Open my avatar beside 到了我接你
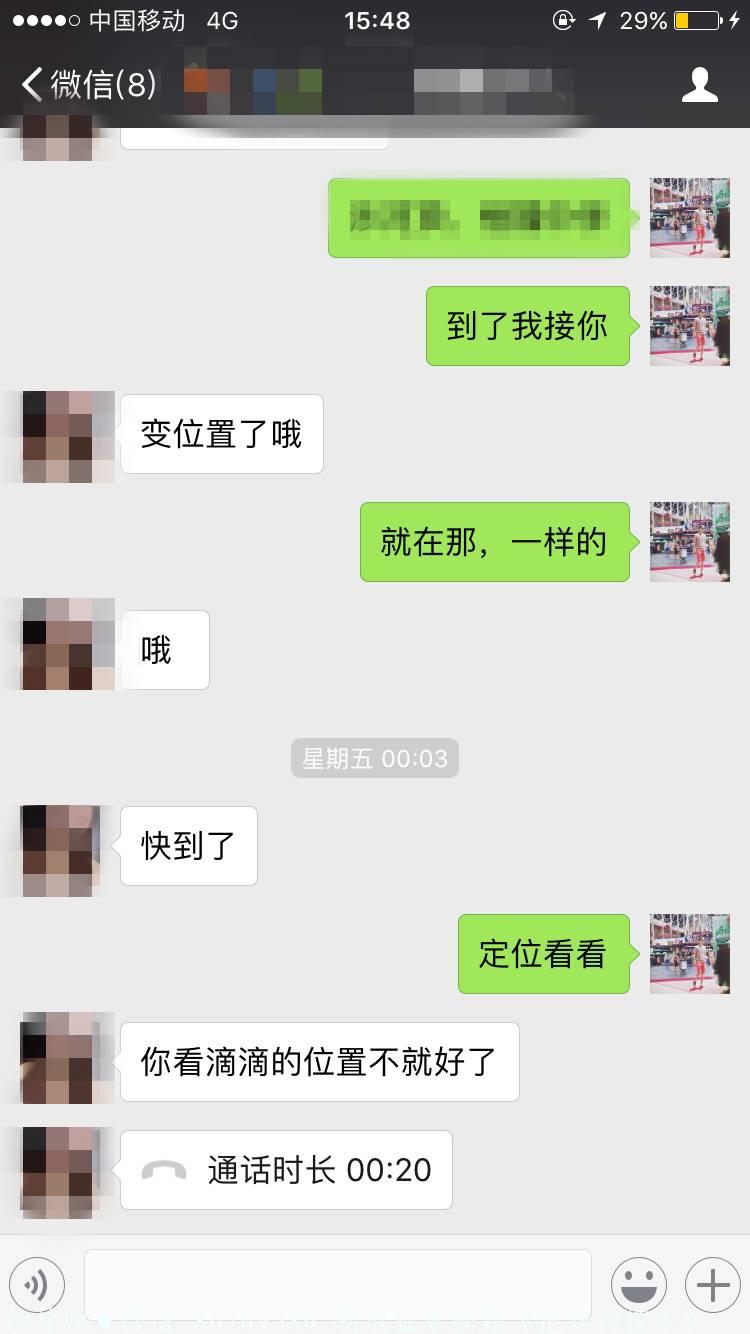Screen dimensions: 750x1334 pyautogui.click(x=689, y=326)
